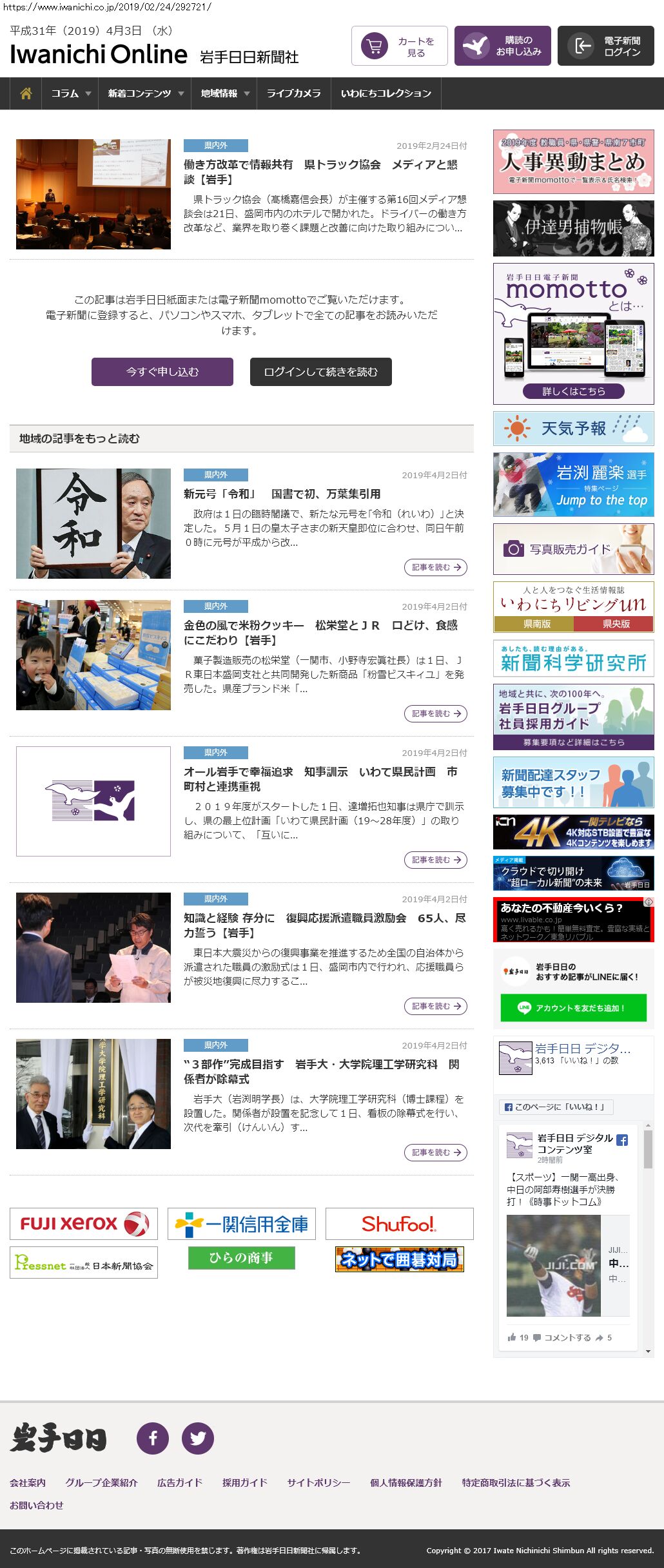The width and height of the screenshot is (664, 1568).
Task: Expand the 地域情報 dropdown menu
Action: tap(224, 93)
